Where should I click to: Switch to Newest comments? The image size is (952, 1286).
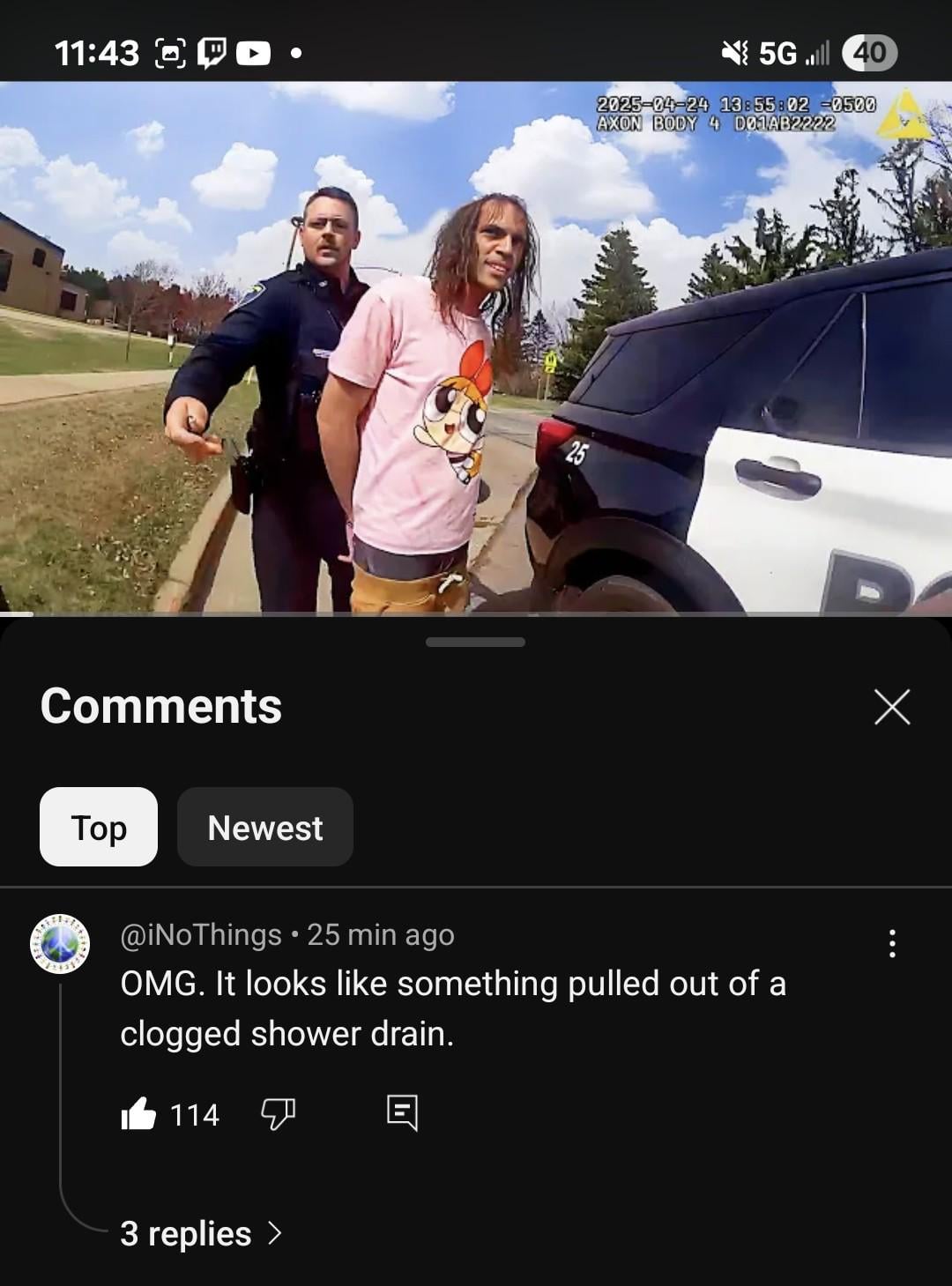point(264,827)
